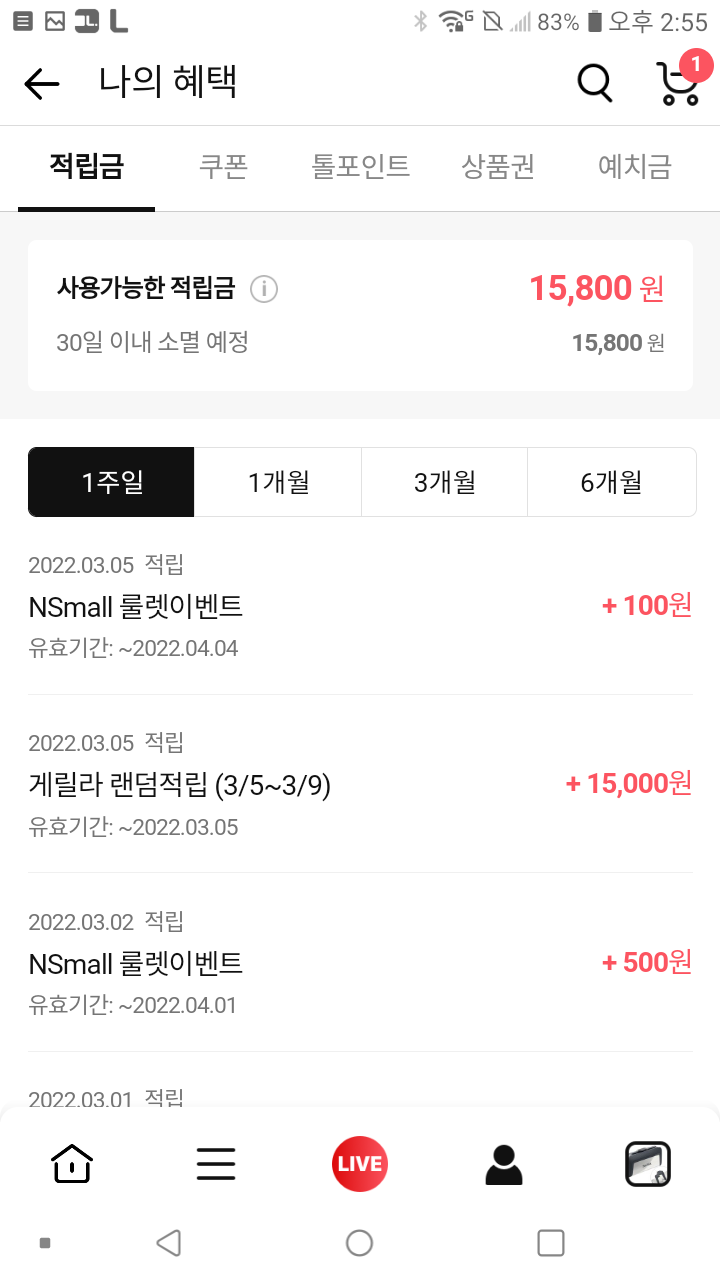This screenshot has height=1280, width=720.
Task: Switch to the 쿠폰 tab
Action: 223,166
